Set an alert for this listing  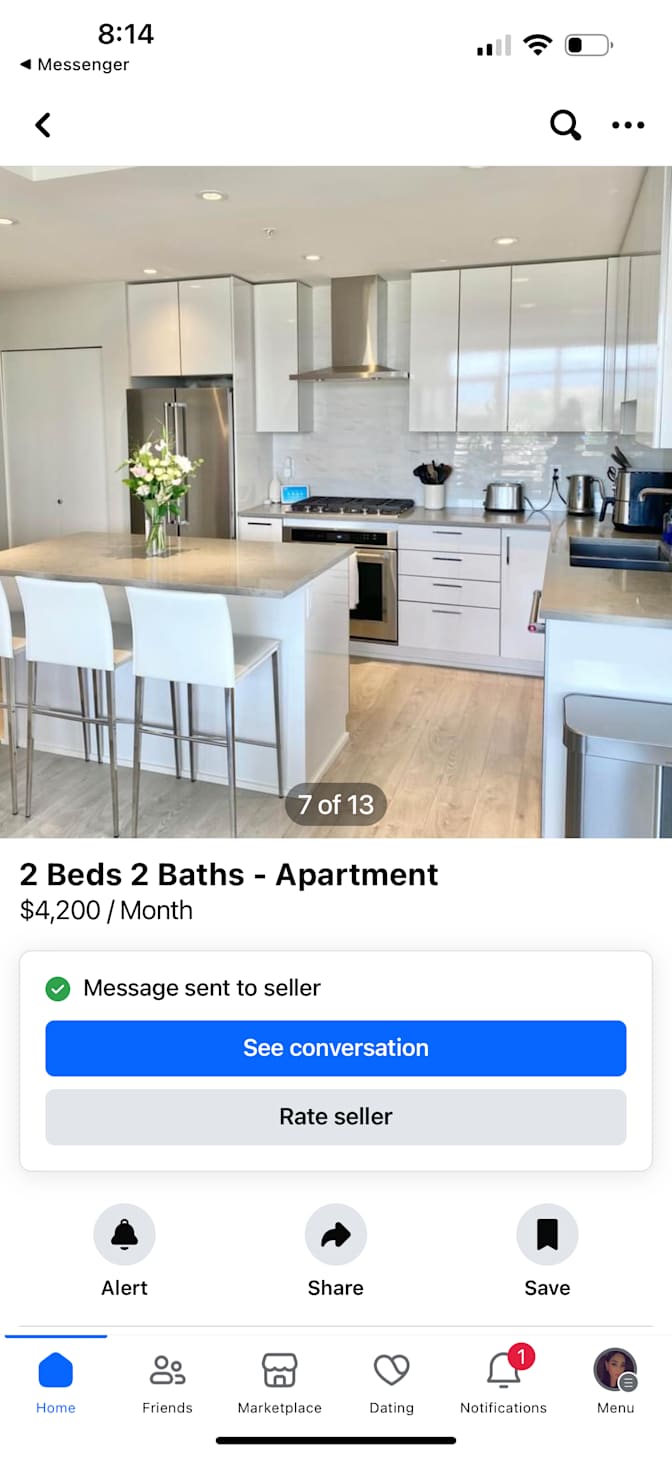(x=124, y=1235)
